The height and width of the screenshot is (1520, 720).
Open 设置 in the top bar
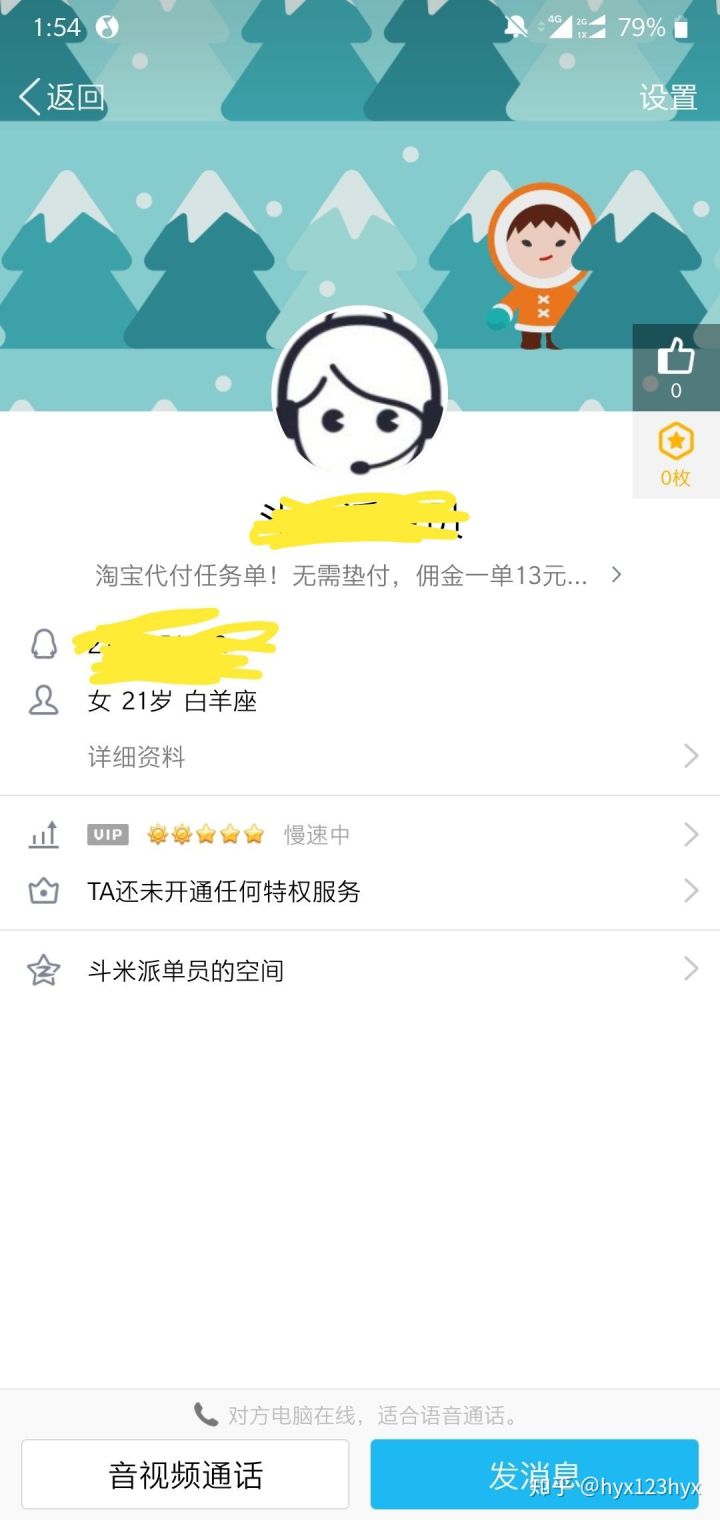(668, 97)
